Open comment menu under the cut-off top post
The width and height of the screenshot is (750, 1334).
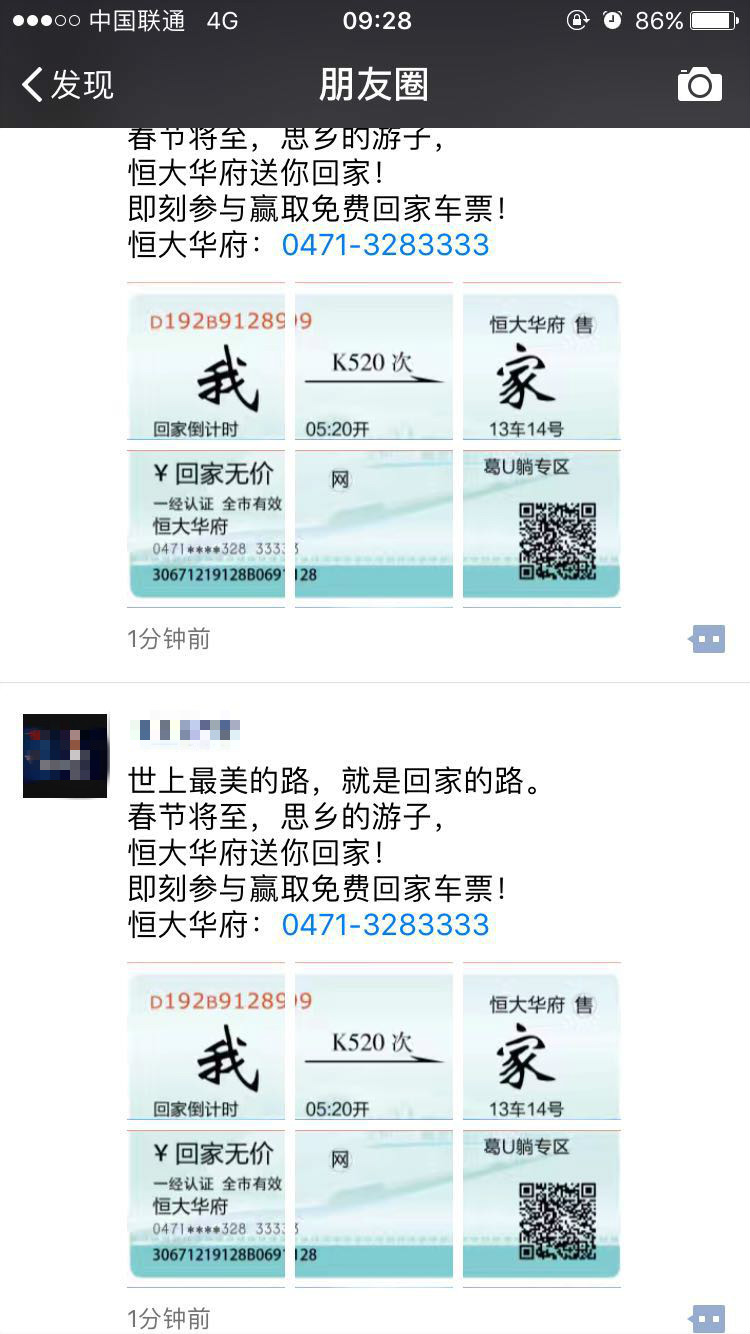coord(708,638)
